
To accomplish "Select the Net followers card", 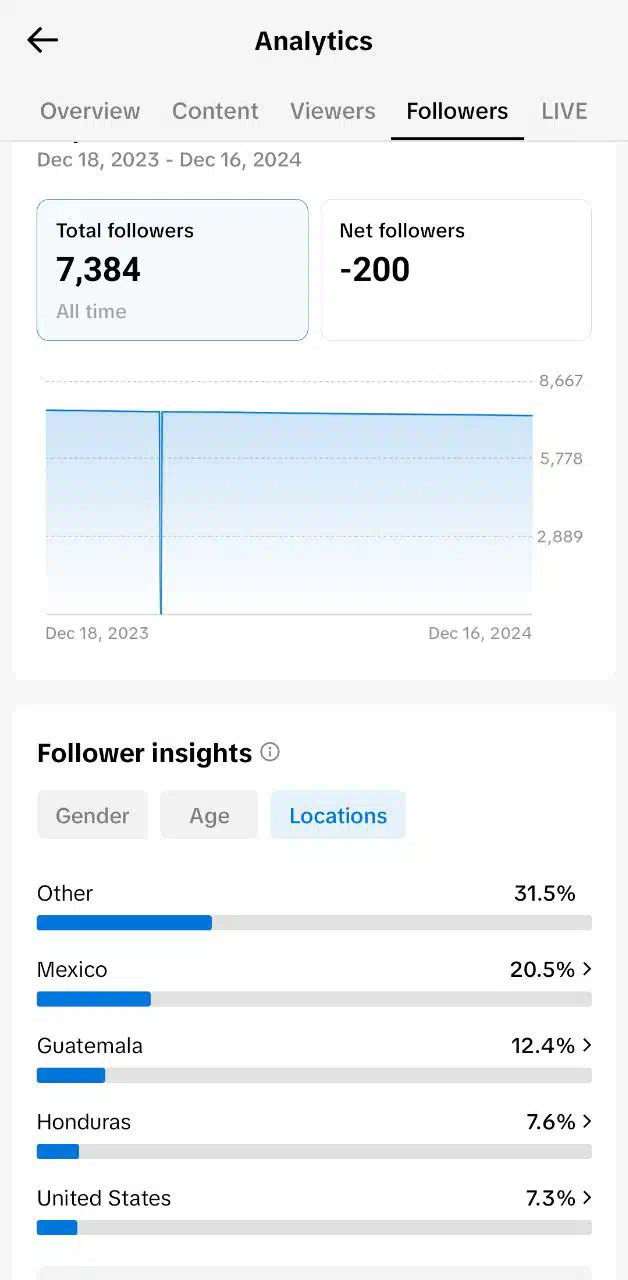I will click(x=456, y=270).
